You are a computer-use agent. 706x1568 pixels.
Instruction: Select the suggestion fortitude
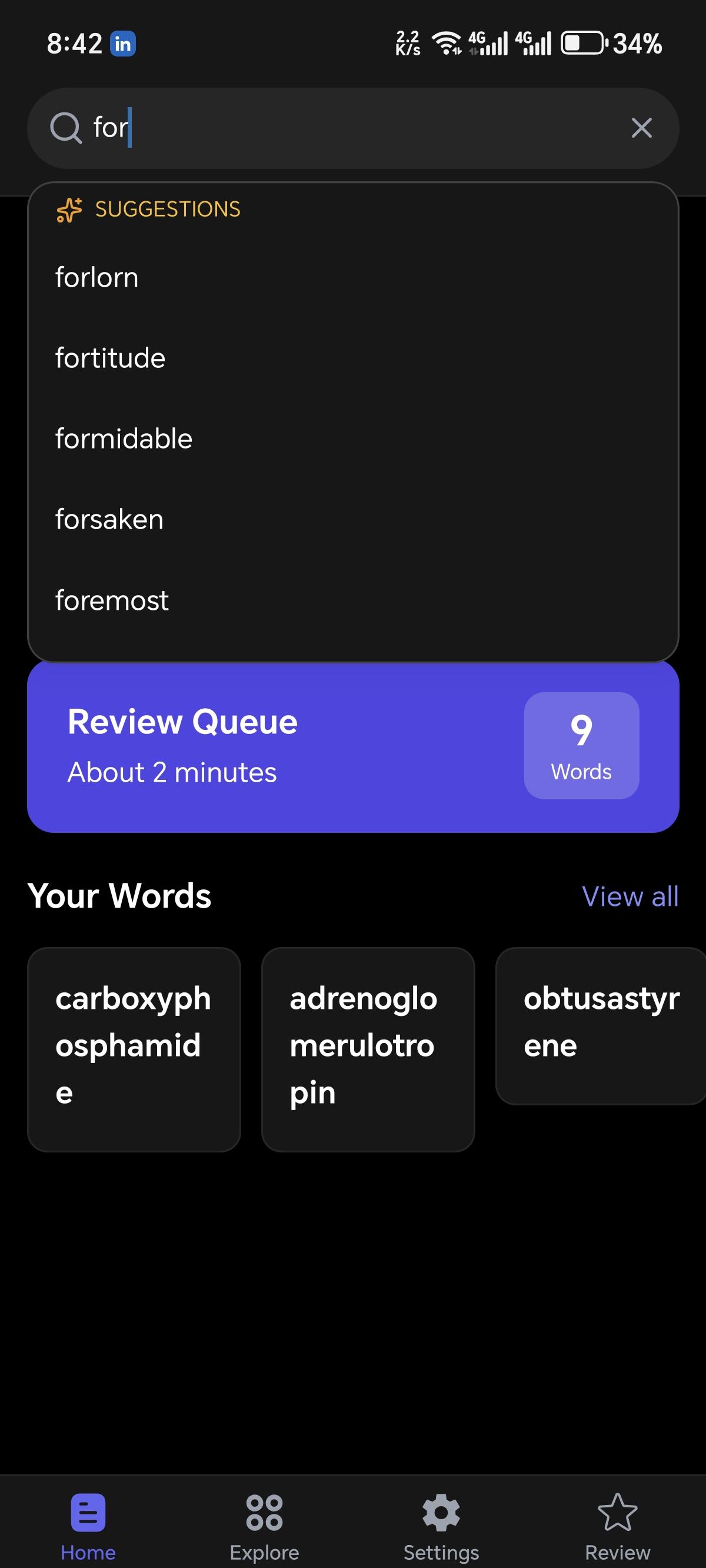110,358
